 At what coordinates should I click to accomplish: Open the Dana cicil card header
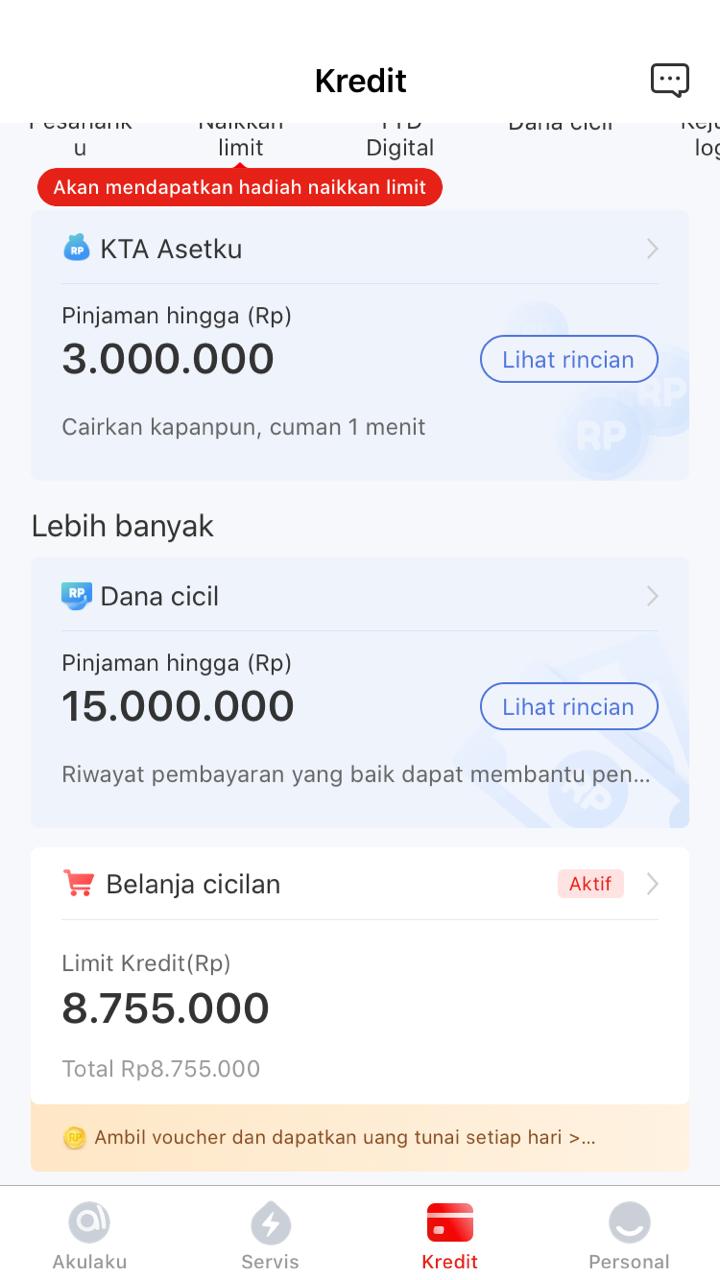pyautogui.click(x=360, y=596)
